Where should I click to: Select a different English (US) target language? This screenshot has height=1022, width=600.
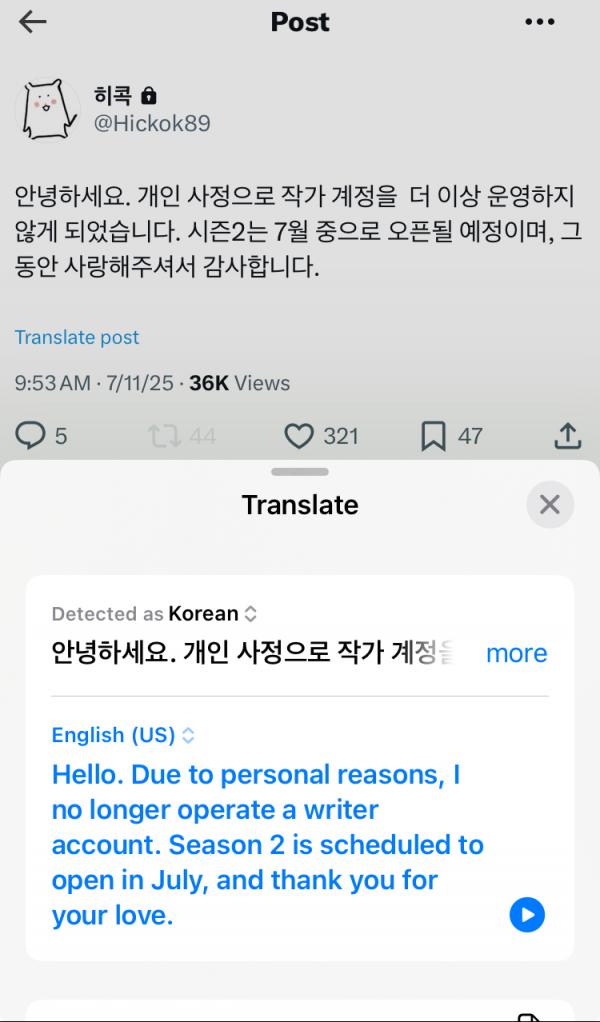(123, 735)
